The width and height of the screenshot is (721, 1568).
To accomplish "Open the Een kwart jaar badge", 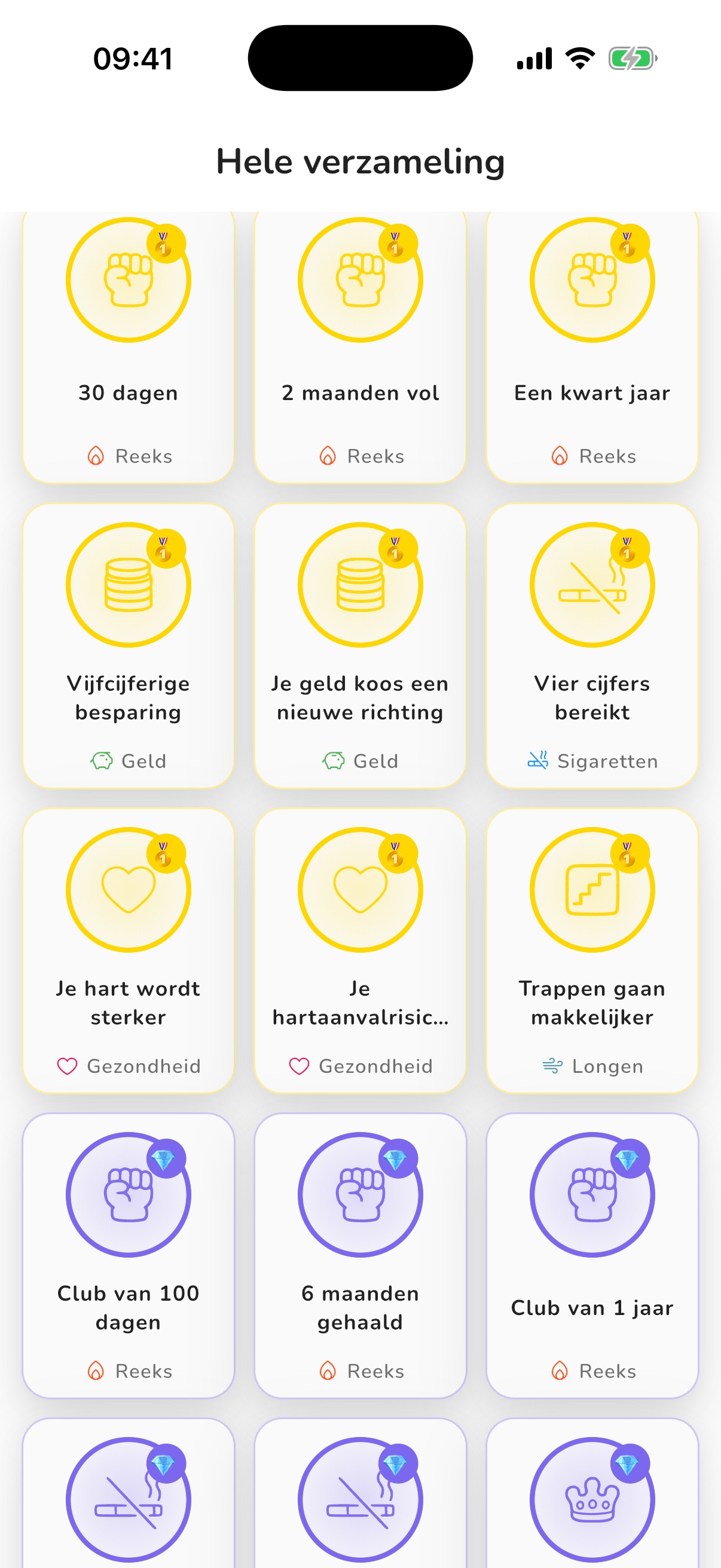I will coord(592,347).
